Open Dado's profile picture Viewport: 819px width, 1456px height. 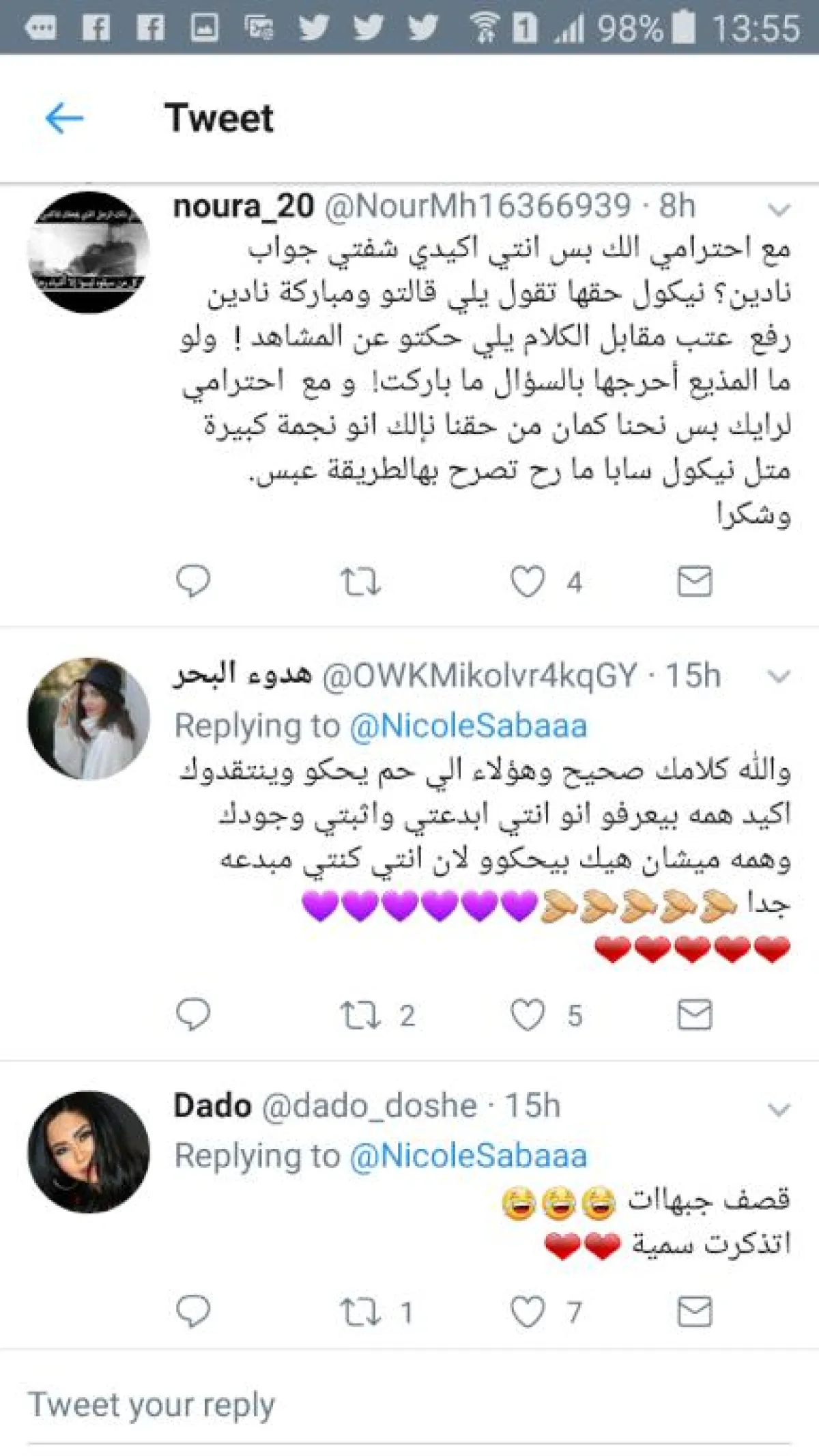tap(89, 1152)
